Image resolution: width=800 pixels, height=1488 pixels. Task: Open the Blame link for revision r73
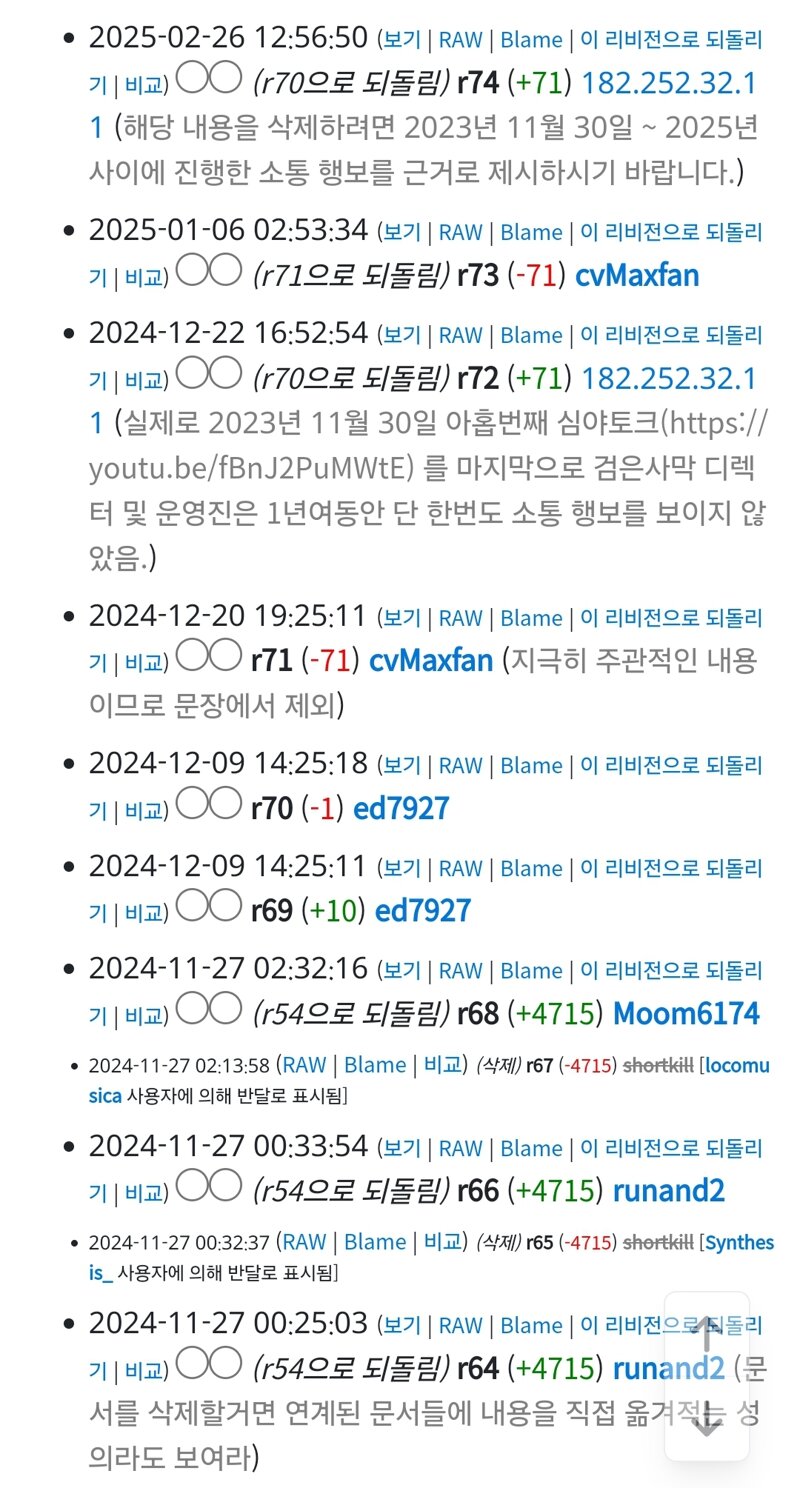[531, 232]
